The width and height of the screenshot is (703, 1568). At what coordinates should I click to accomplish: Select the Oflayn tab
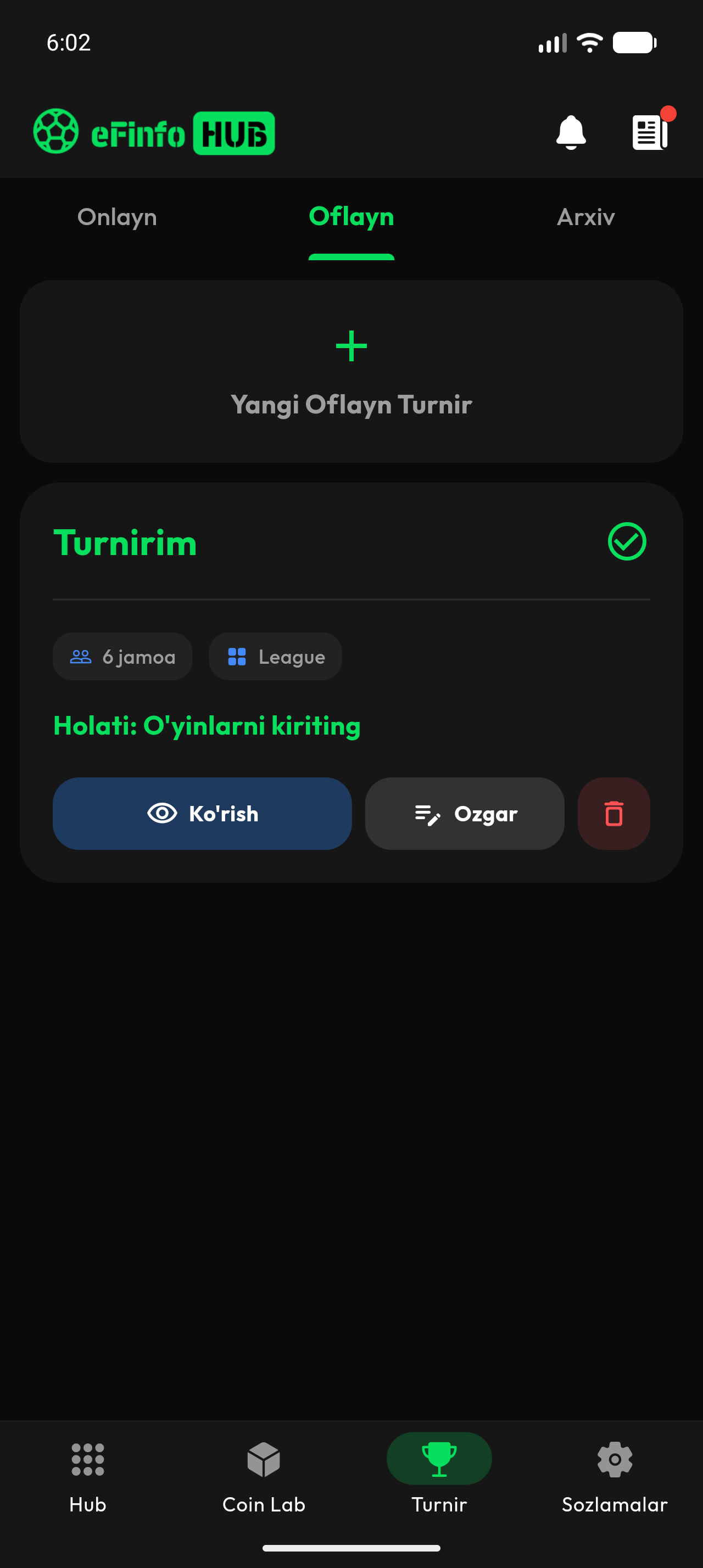(x=351, y=217)
